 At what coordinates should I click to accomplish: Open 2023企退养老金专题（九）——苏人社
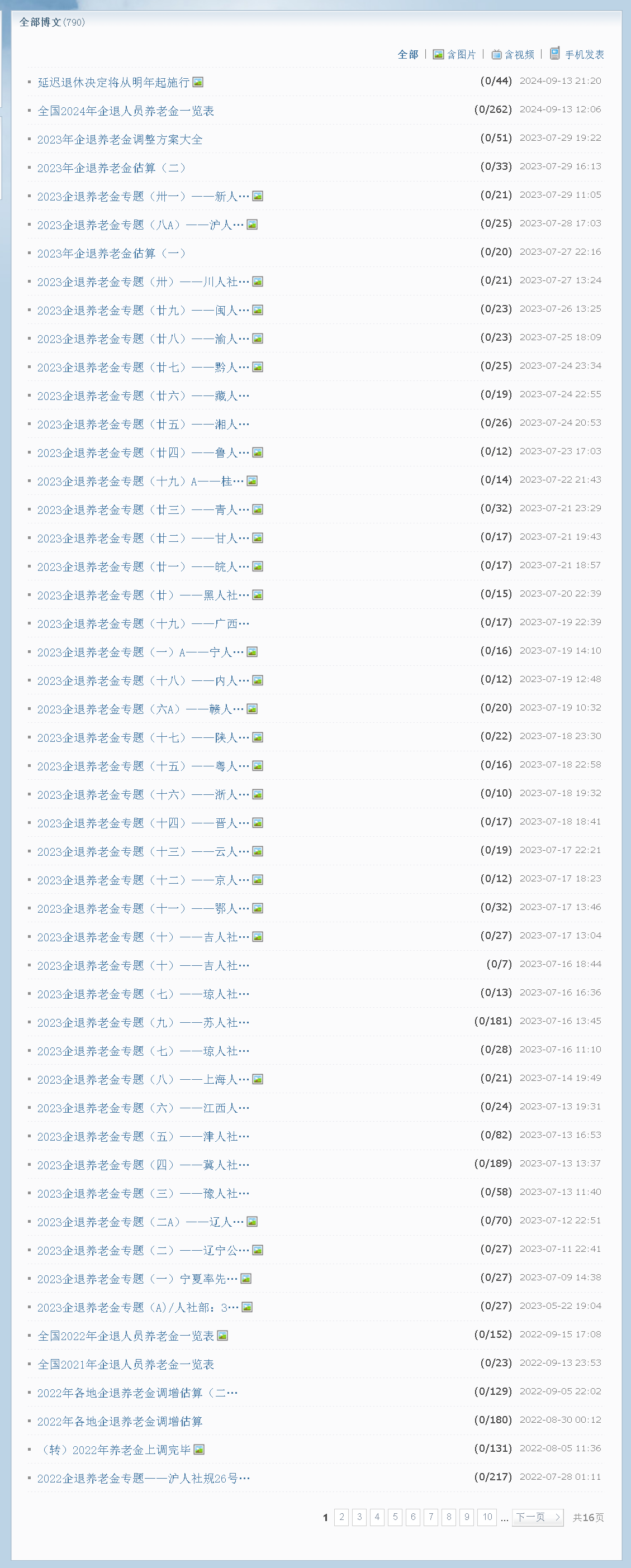tap(143, 1023)
